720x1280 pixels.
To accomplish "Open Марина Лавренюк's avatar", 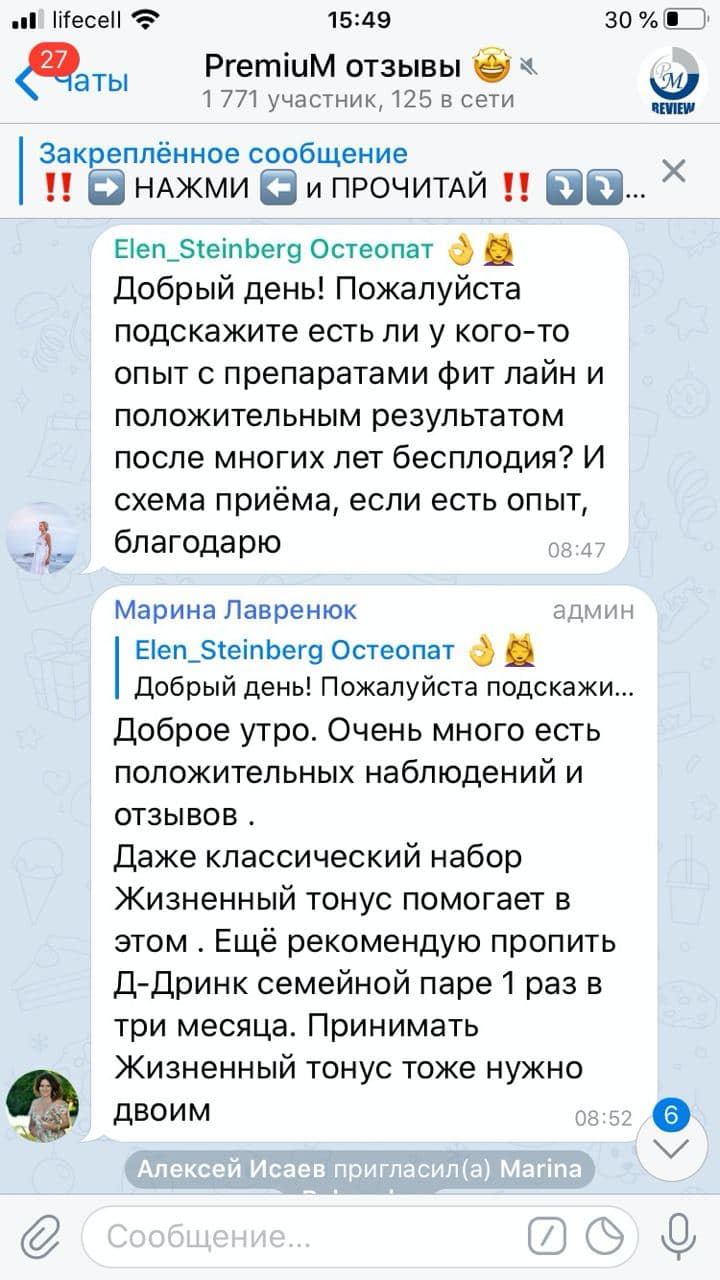I will (x=41, y=1105).
